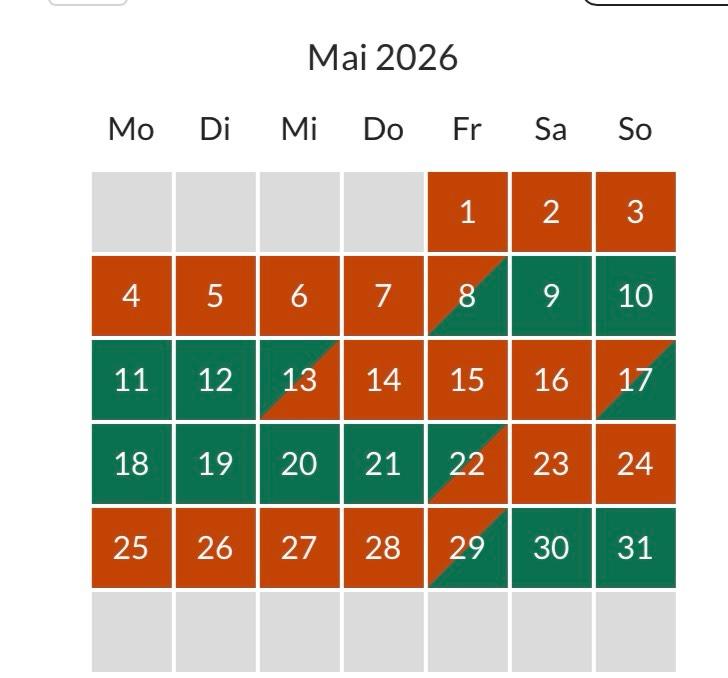This screenshot has width=728, height=678.
Task: Choose May 18 on the calendar
Action: (x=131, y=464)
